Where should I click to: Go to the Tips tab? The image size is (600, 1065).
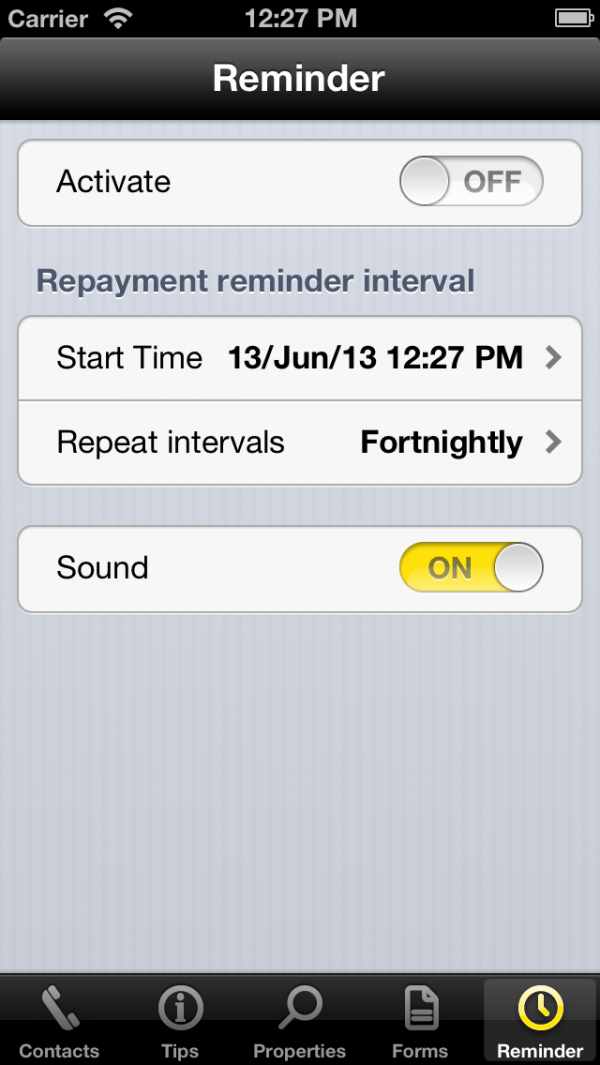[180, 1021]
